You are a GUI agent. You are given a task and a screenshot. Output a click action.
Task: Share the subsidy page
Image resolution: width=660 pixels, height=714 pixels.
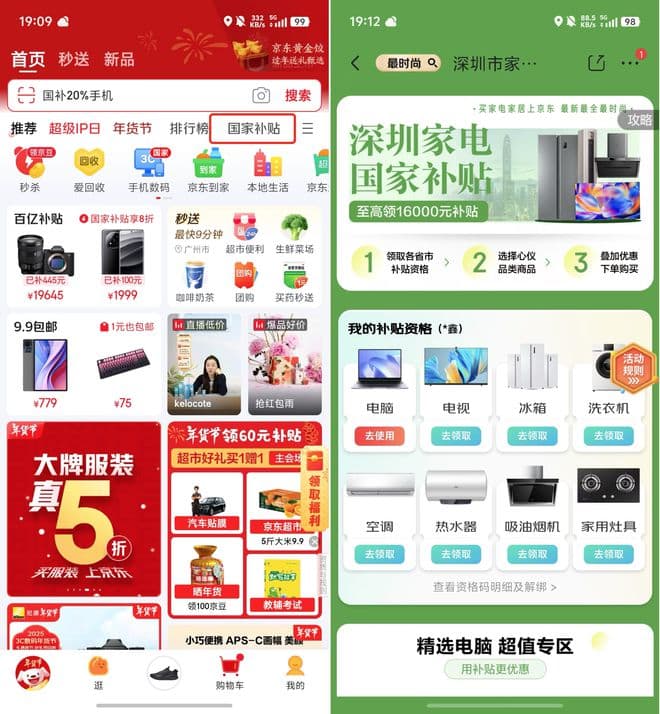[x=596, y=63]
